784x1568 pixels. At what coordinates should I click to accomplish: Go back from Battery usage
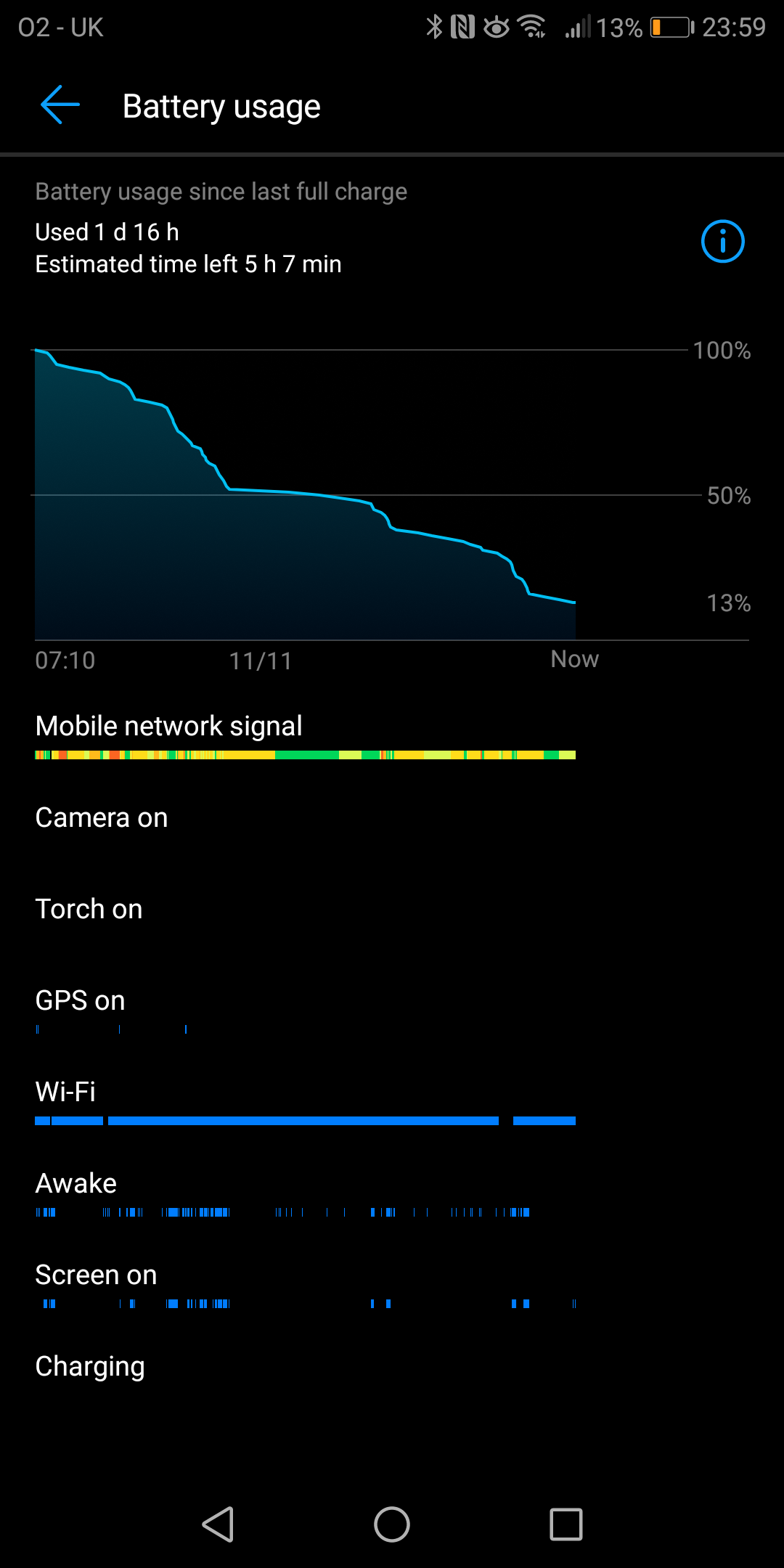pos(60,105)
